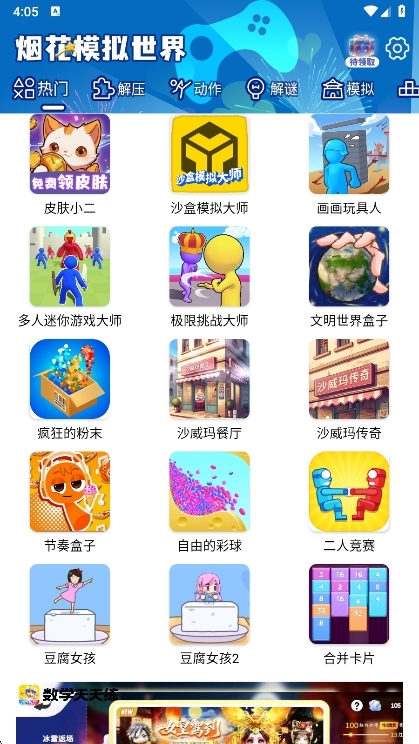Viewport: 419px width, 744px height.
Task: Open 疯狂的粉末 game
Action: click(70, 390)
